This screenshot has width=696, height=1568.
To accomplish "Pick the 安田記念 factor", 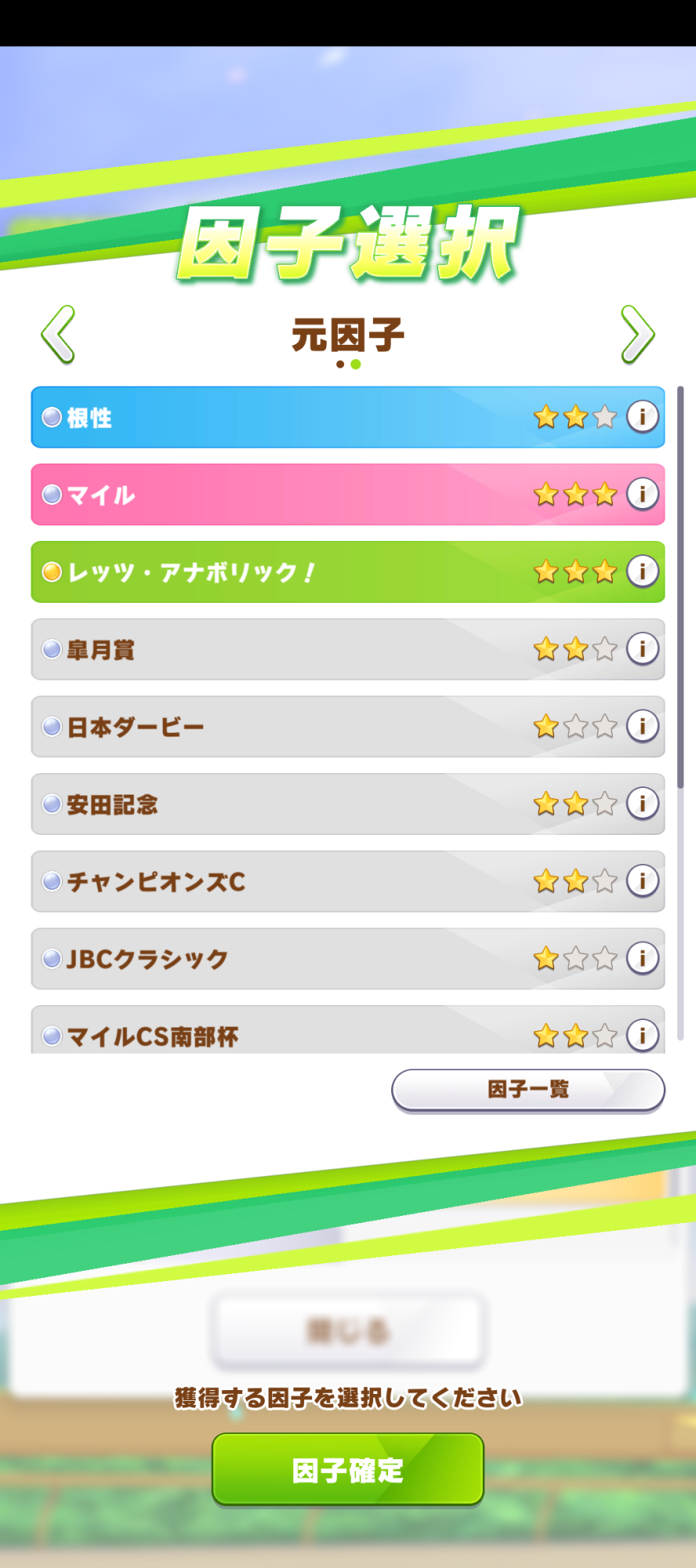I will 348,804.
